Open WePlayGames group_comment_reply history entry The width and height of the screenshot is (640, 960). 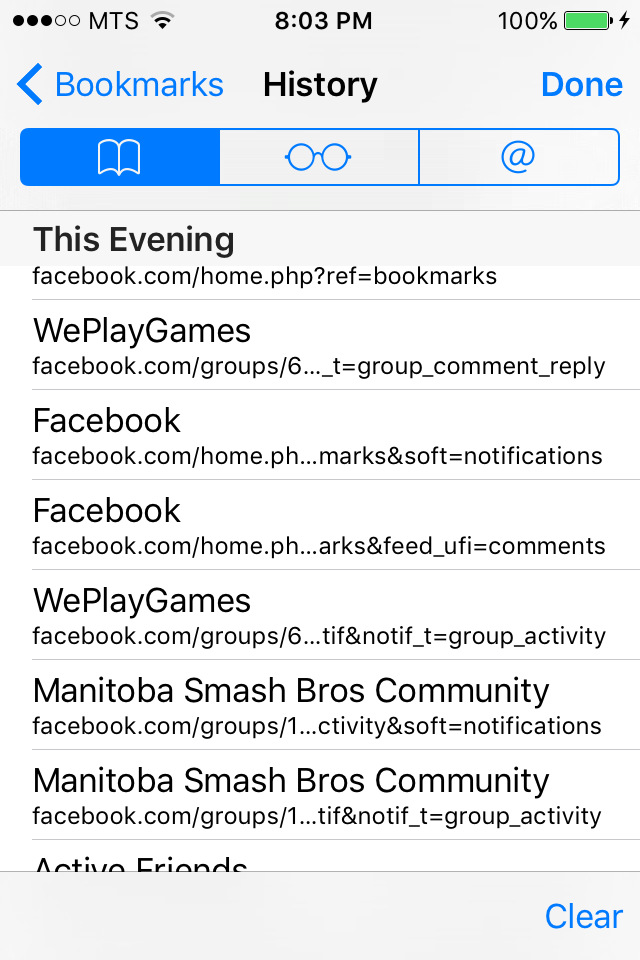tap(320, 346)
